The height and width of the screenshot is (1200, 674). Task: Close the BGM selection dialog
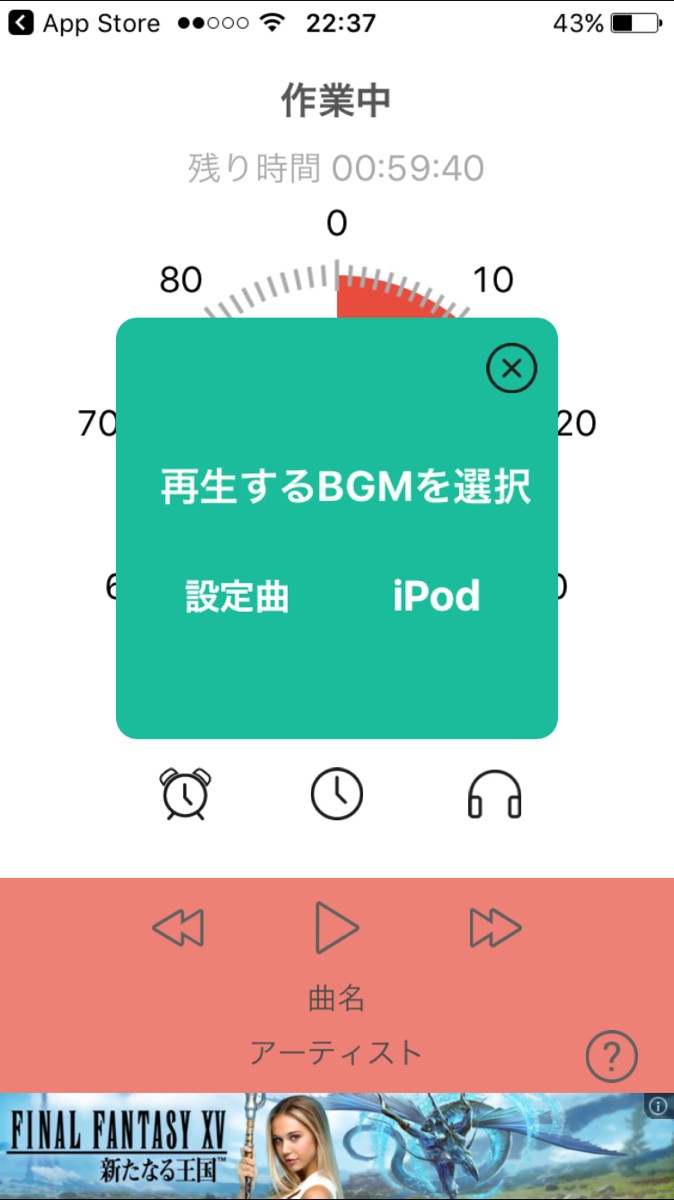511,369
